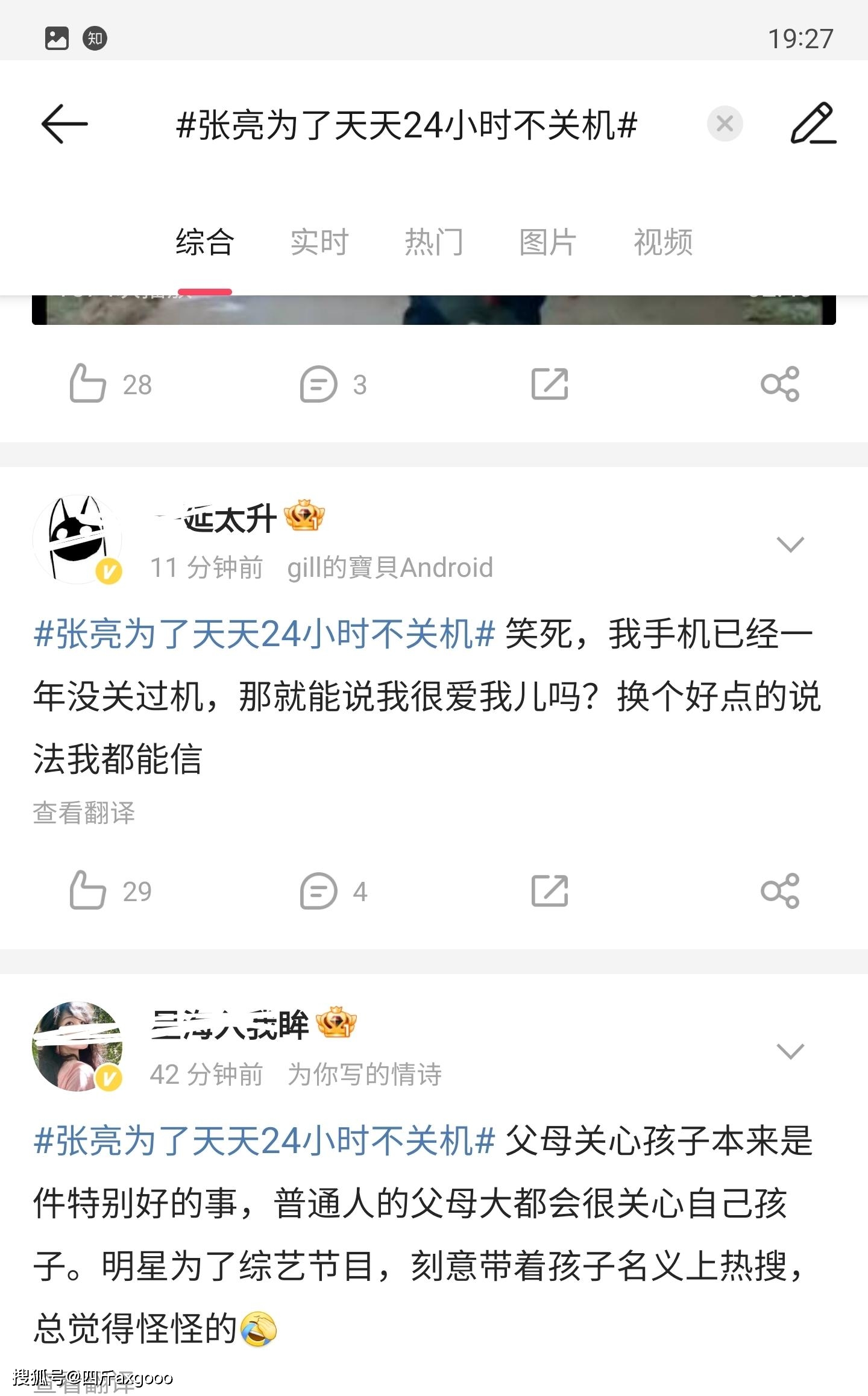
Task: Compose a new post with the pencil icon
Action: tap(813, 124)
